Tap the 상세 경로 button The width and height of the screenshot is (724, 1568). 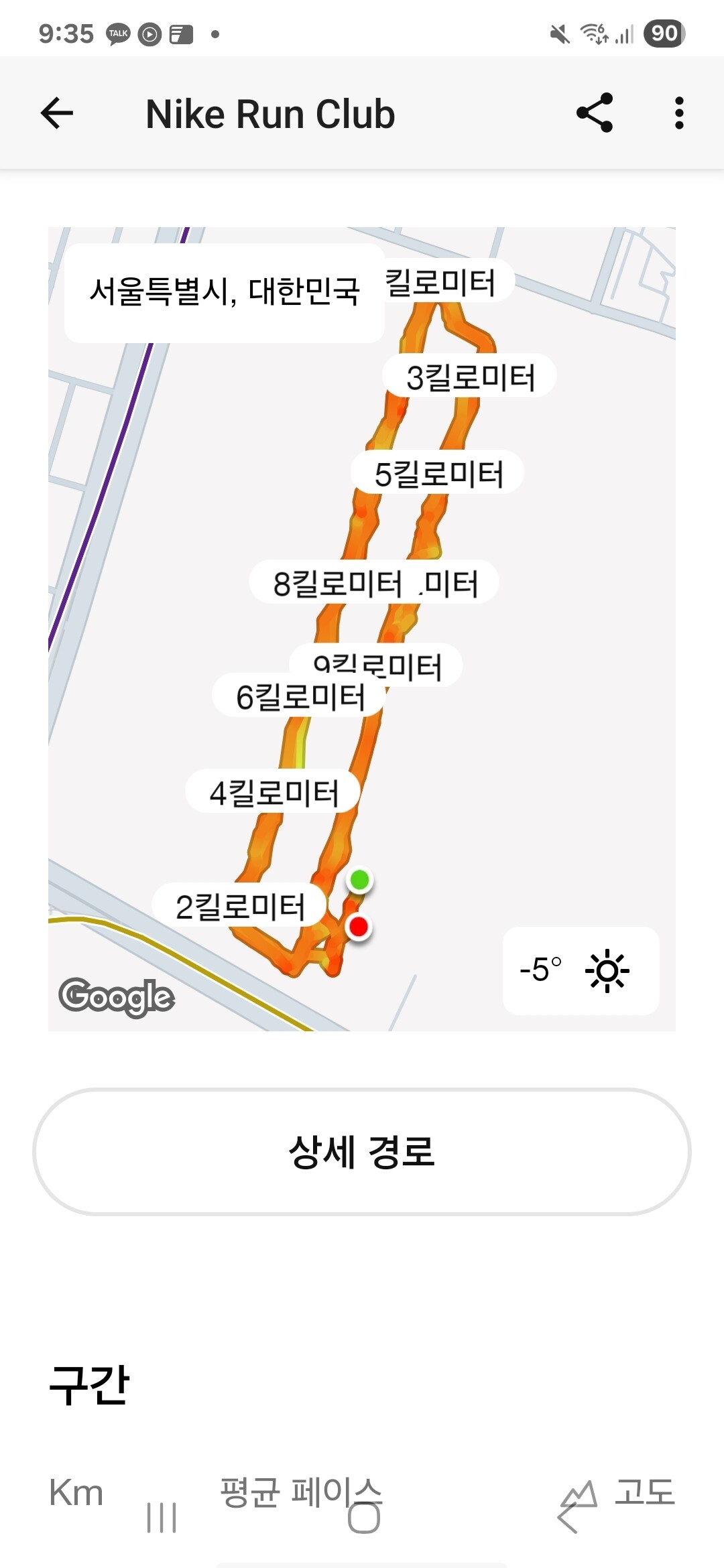pos(362,1151)
